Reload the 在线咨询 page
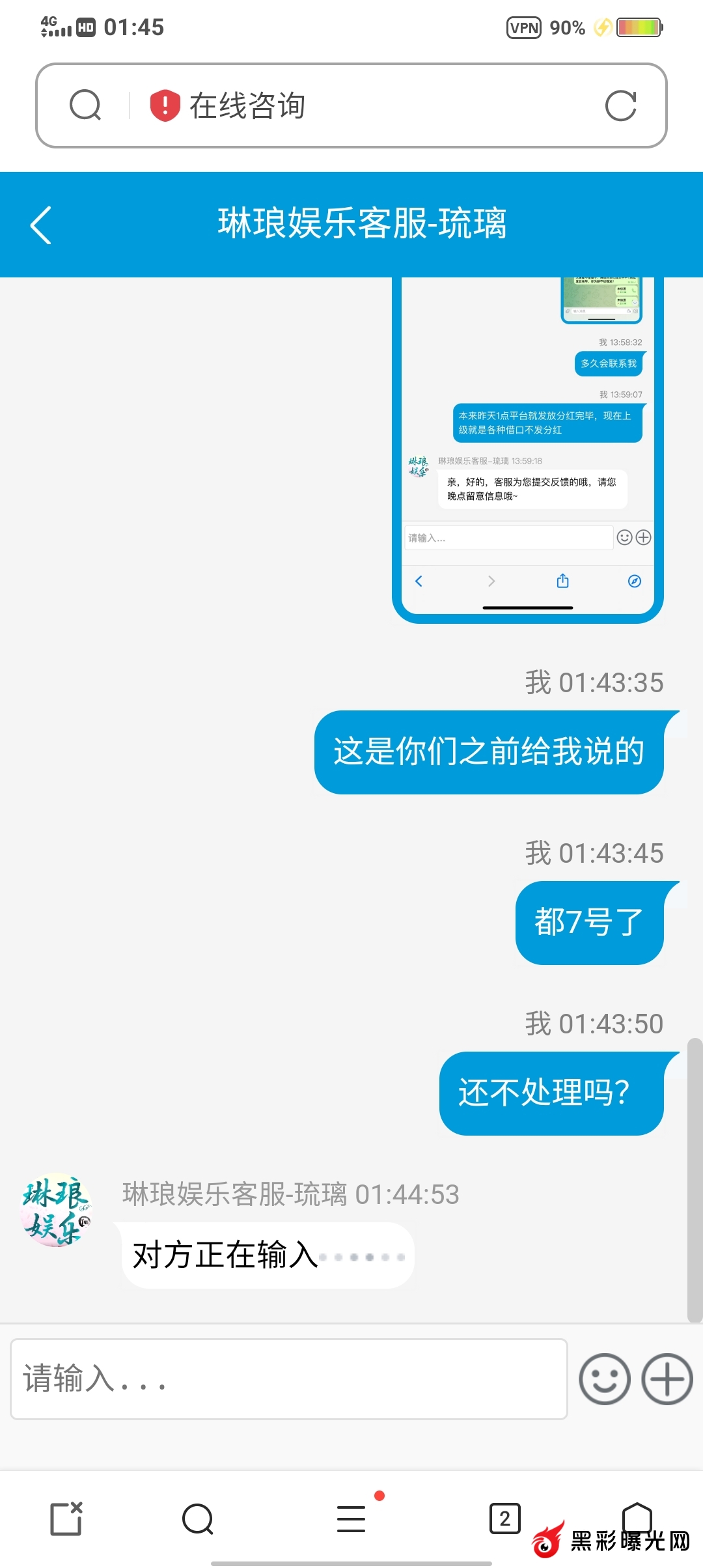The height and width of the screenshot is (1568, 703). coord(620,105)
